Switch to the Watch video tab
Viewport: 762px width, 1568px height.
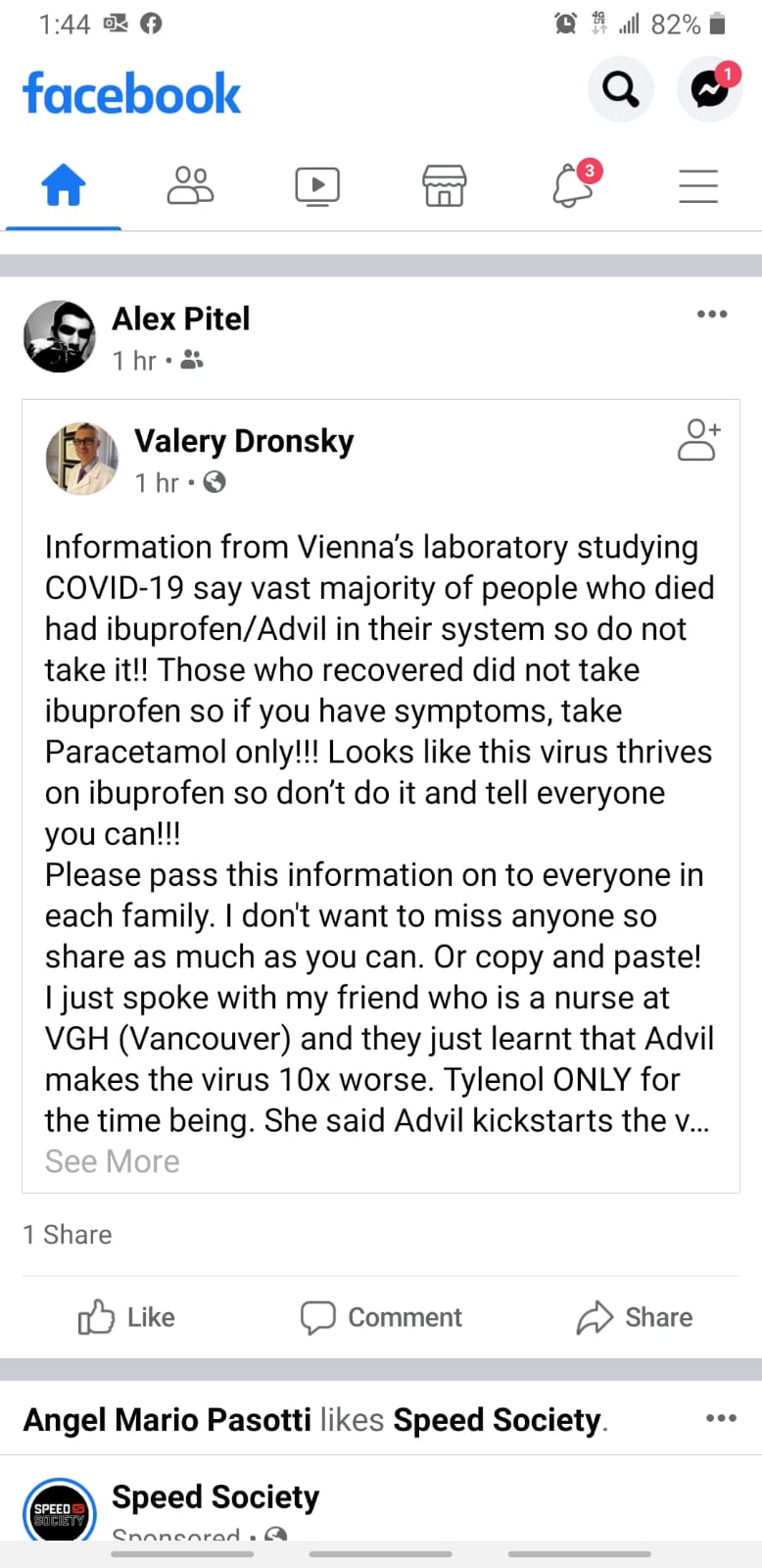317,185
